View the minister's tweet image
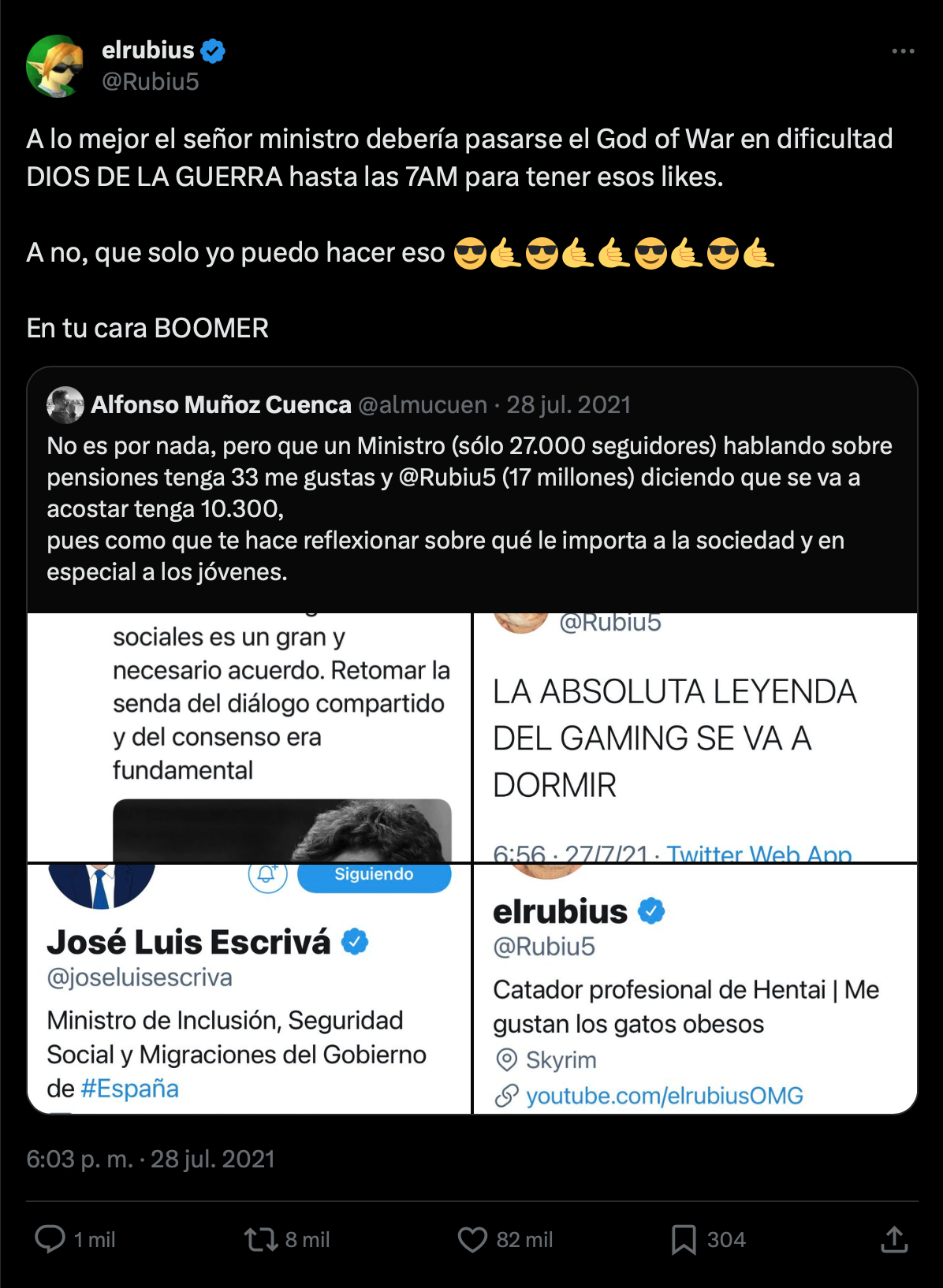This screenshot has height=1288, width=943. point(249,737)
